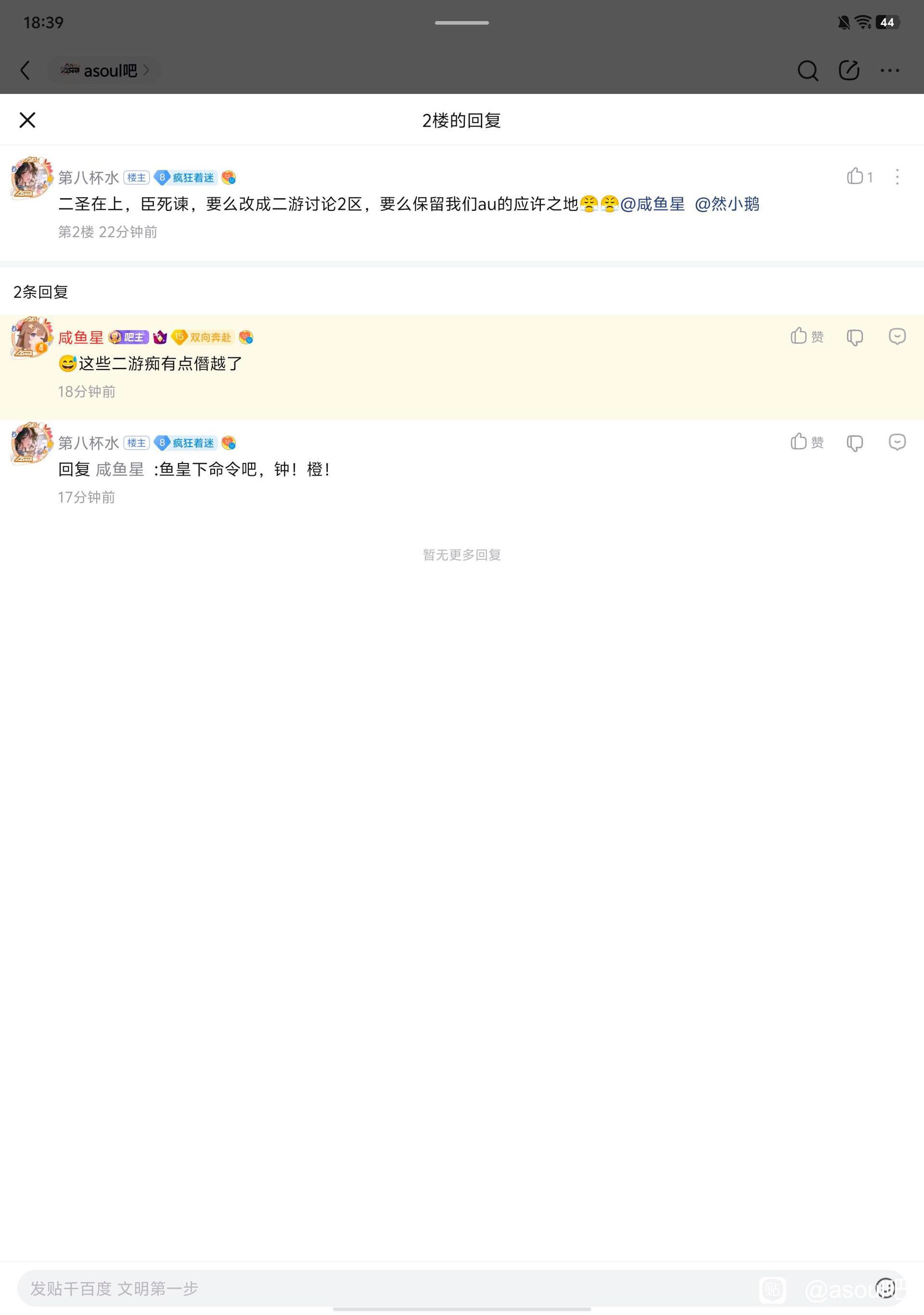Image resolution: width=924 pixels, height=1315 pixels.
Task: Go back with the top-left arrow
Action: click(25, 70)
